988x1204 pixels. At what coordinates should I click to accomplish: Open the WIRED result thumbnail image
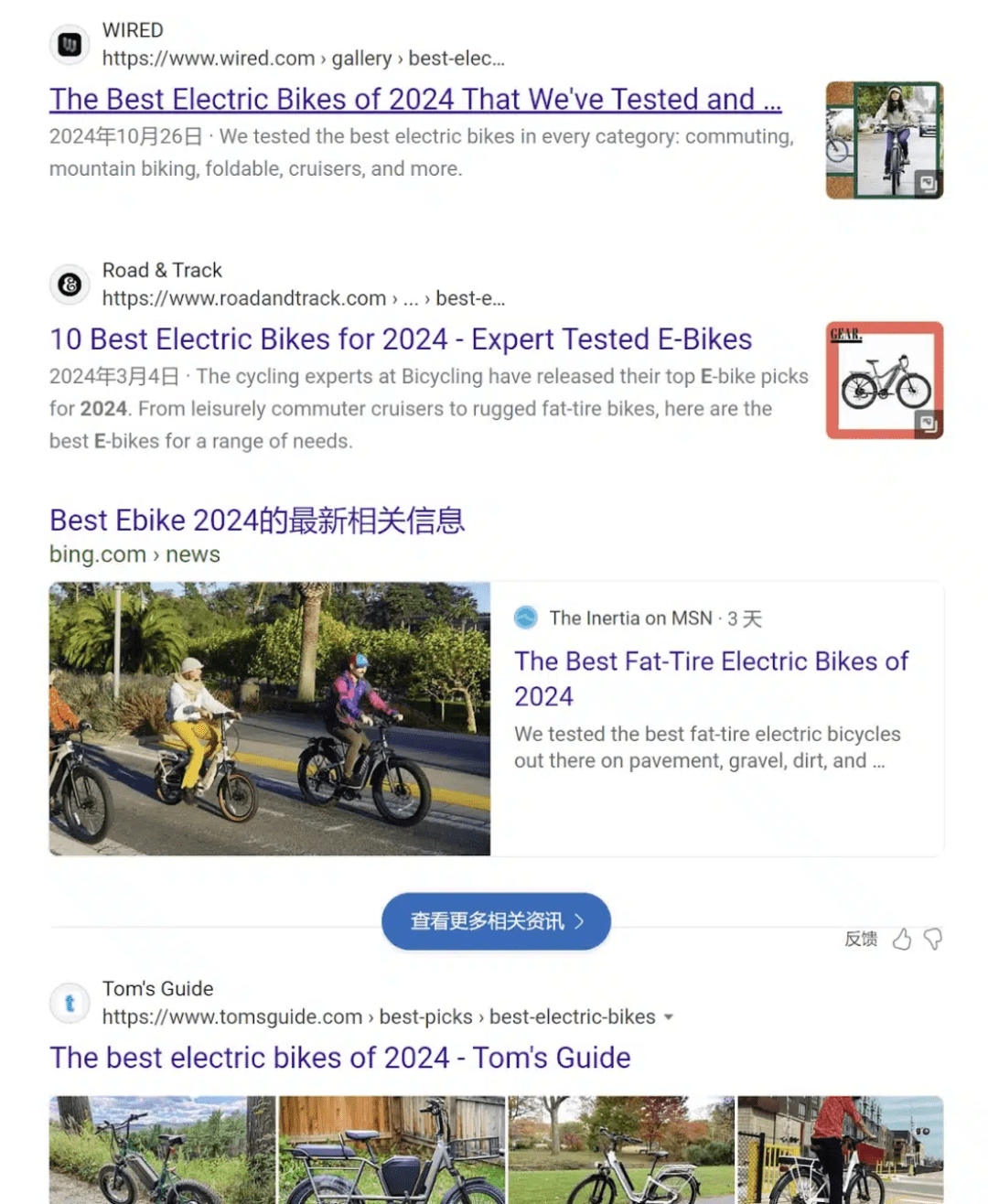(x=884, y=140)
